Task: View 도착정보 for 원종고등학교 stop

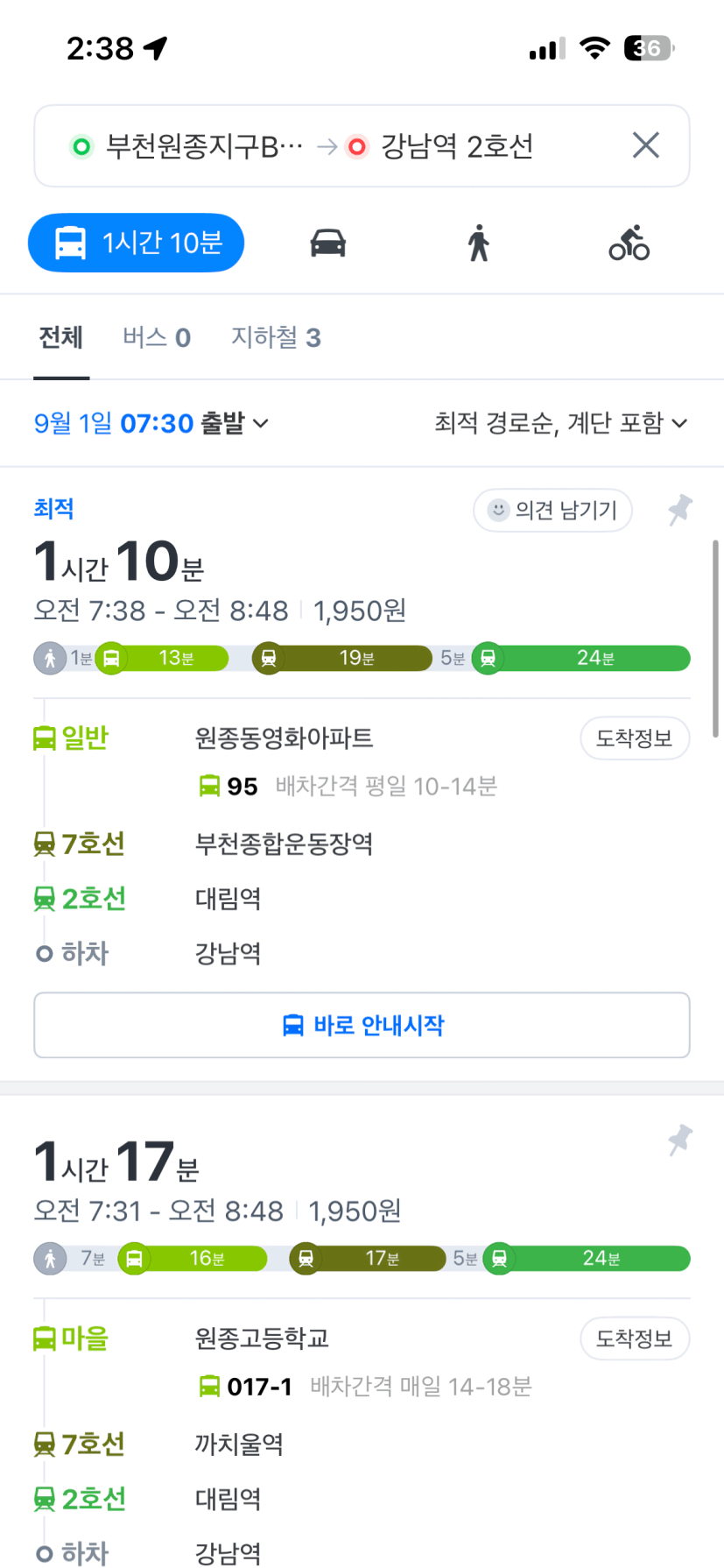Action: point(635,1338)
